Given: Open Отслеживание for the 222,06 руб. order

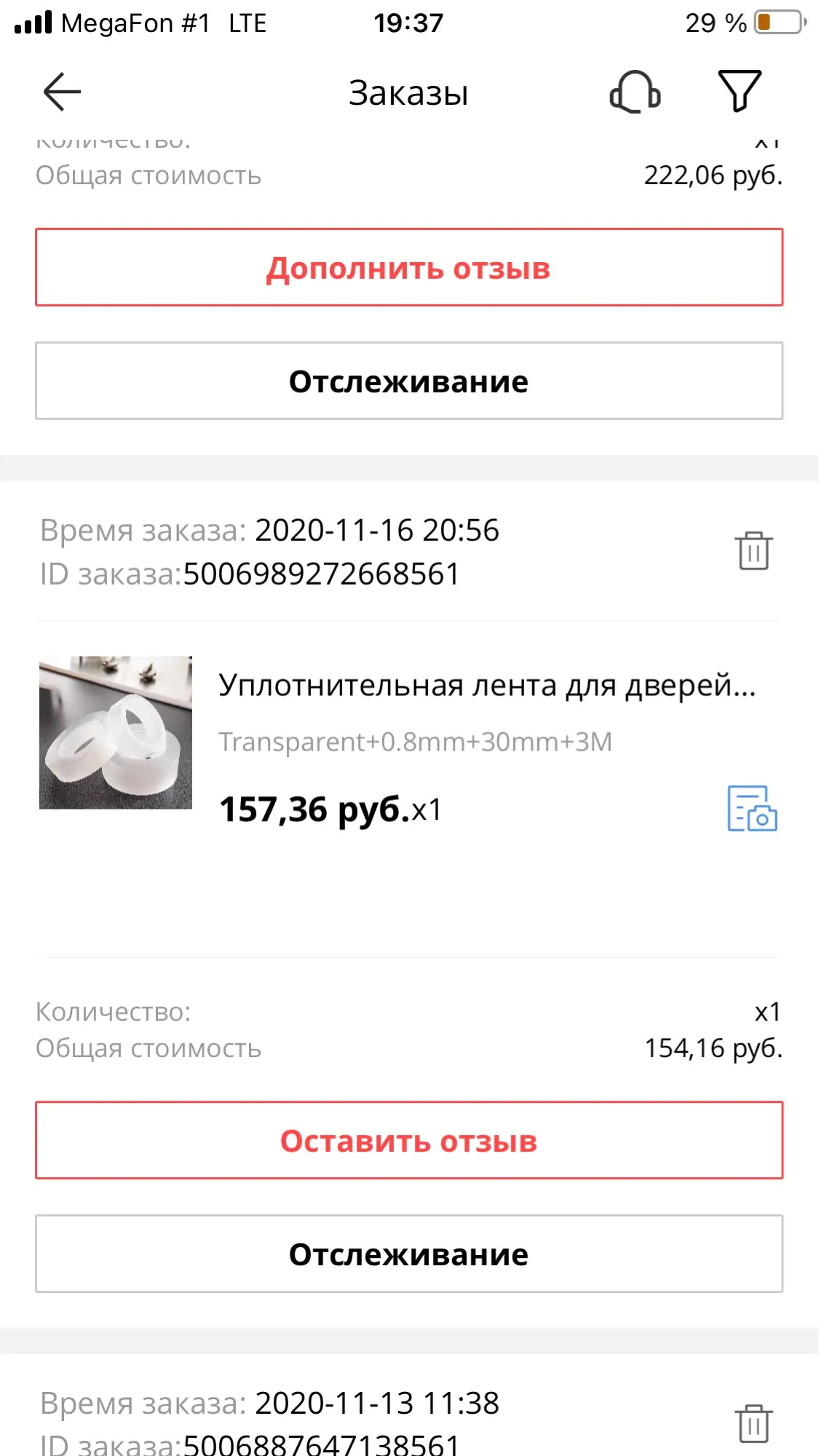Looking at the screenshot, I should [409, 381].
